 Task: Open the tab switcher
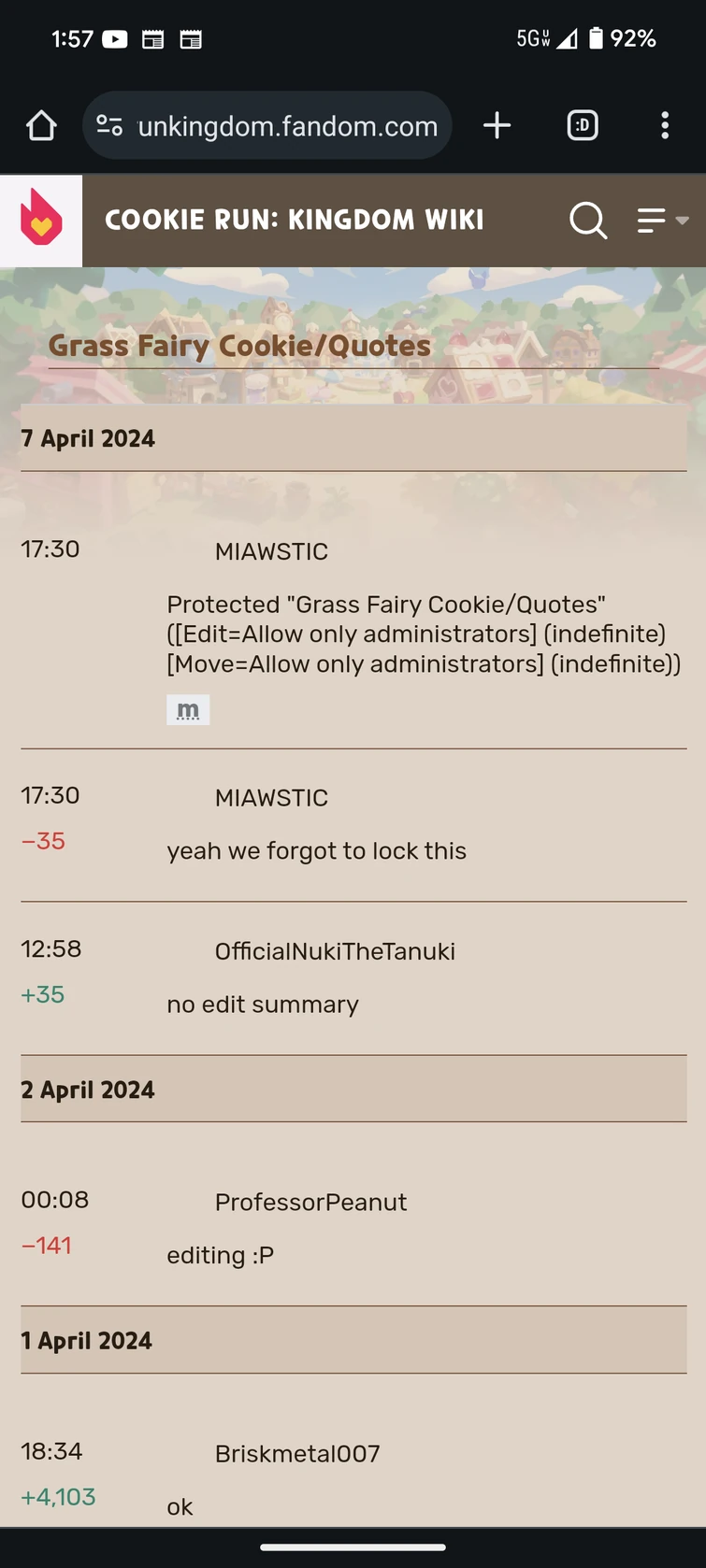583,125
